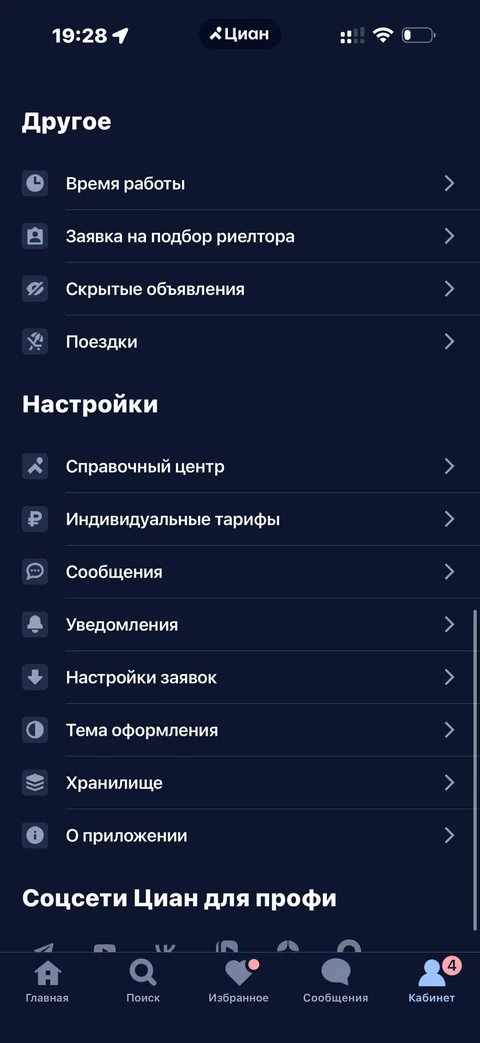
Task: Switch to the Поиск tab
Action: click(143, 982)
